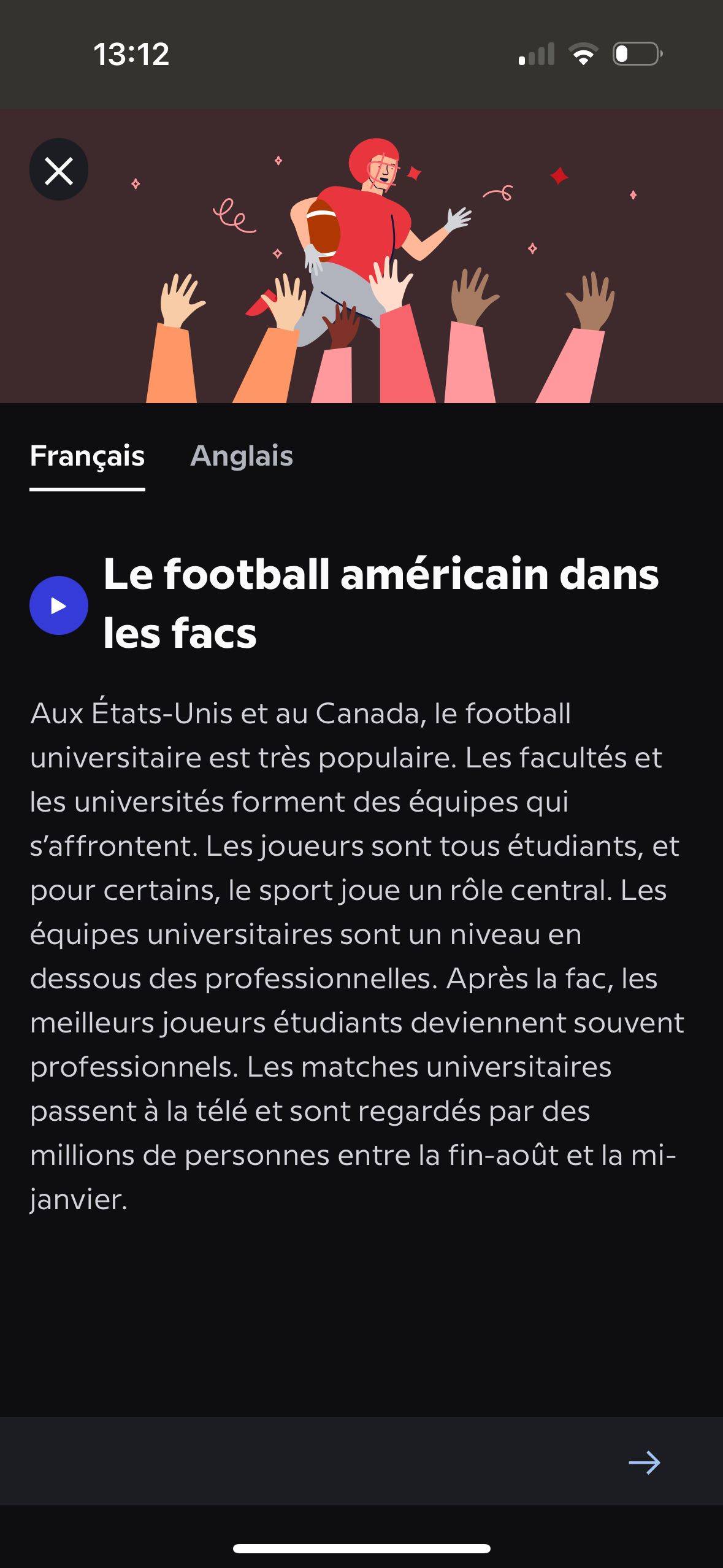723x1568 pixels.
Task: Close the article with the X button
Action: point(59,170)
